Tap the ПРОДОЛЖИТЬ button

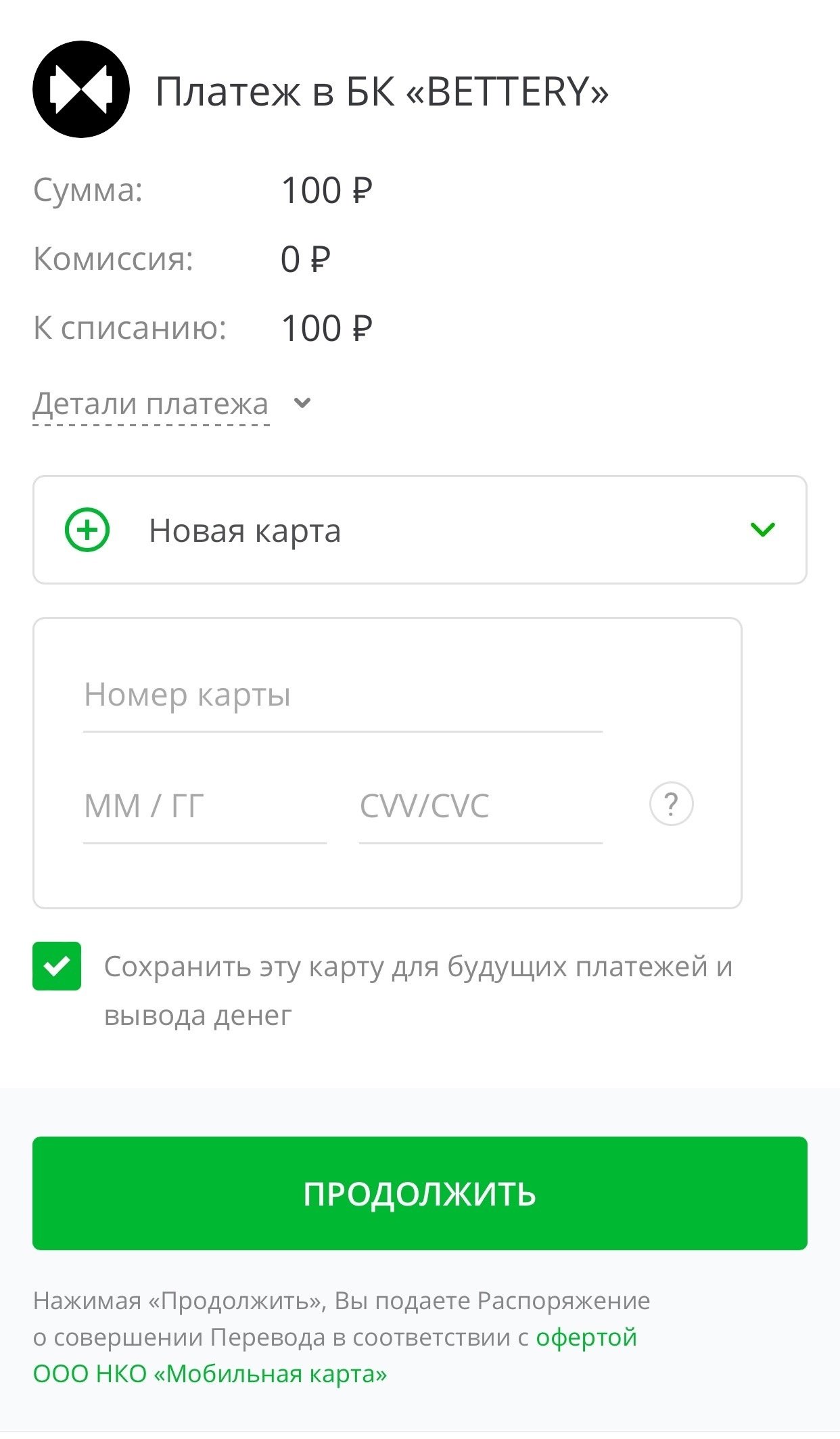pyautogui.click(x=419, y=1193)
